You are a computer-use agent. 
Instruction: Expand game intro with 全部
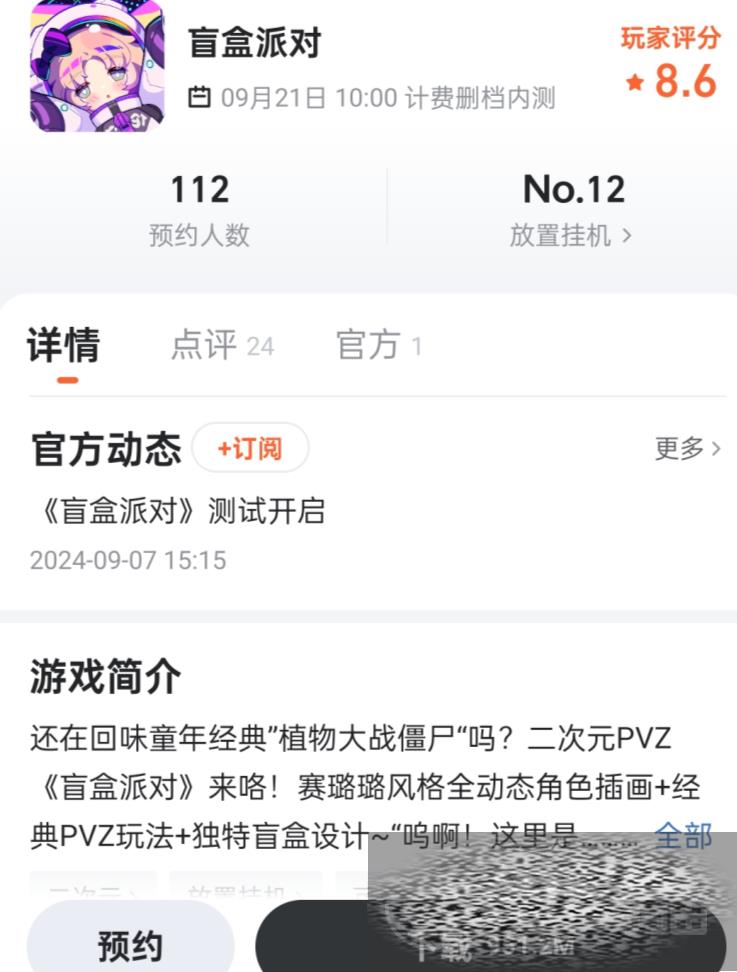[683, 835]
